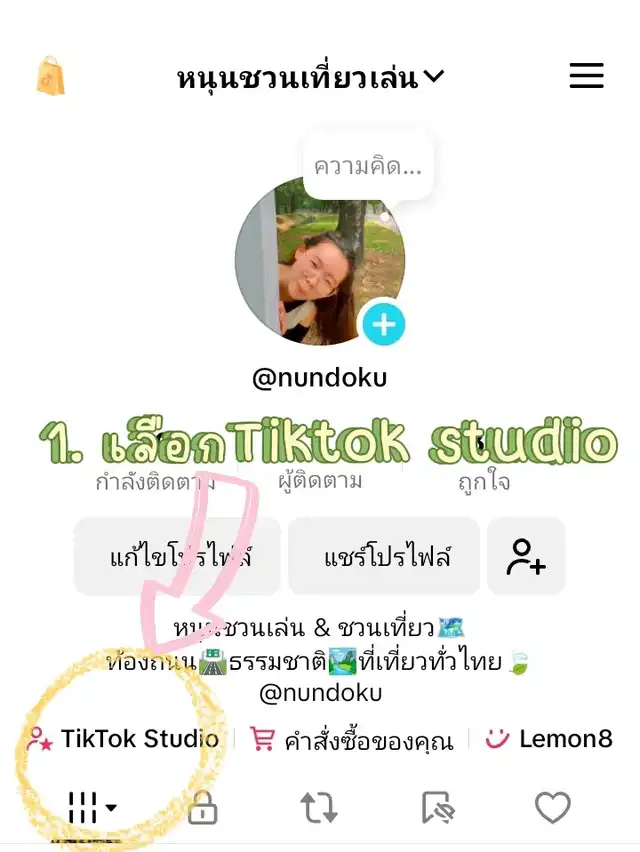640x852 pixels.
Task: Expand the account switcher หนุนชวนเที่ยวเล่น
Action: [311, 77]
